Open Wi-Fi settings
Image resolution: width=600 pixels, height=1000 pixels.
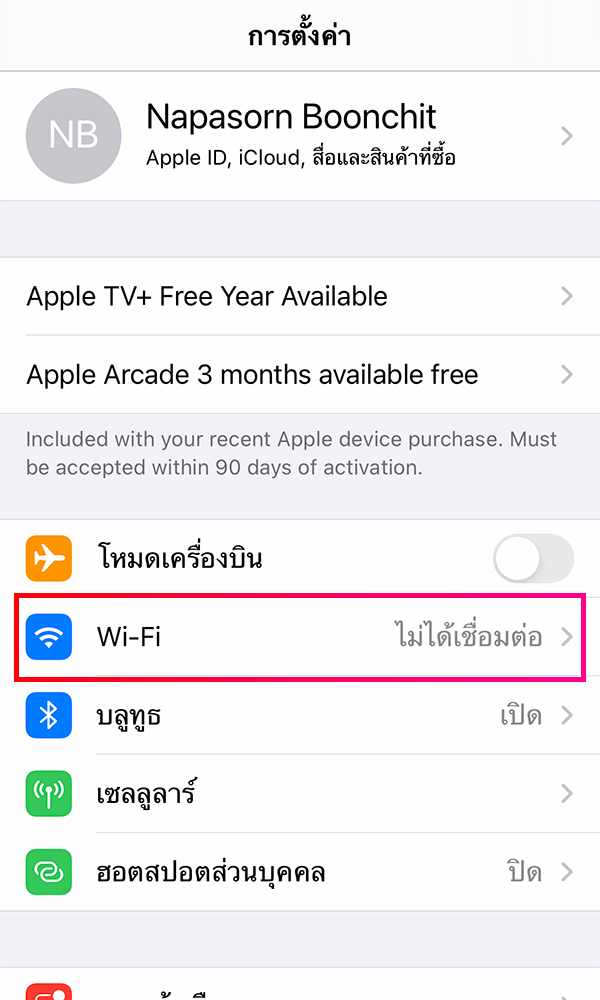pos(300,637)
